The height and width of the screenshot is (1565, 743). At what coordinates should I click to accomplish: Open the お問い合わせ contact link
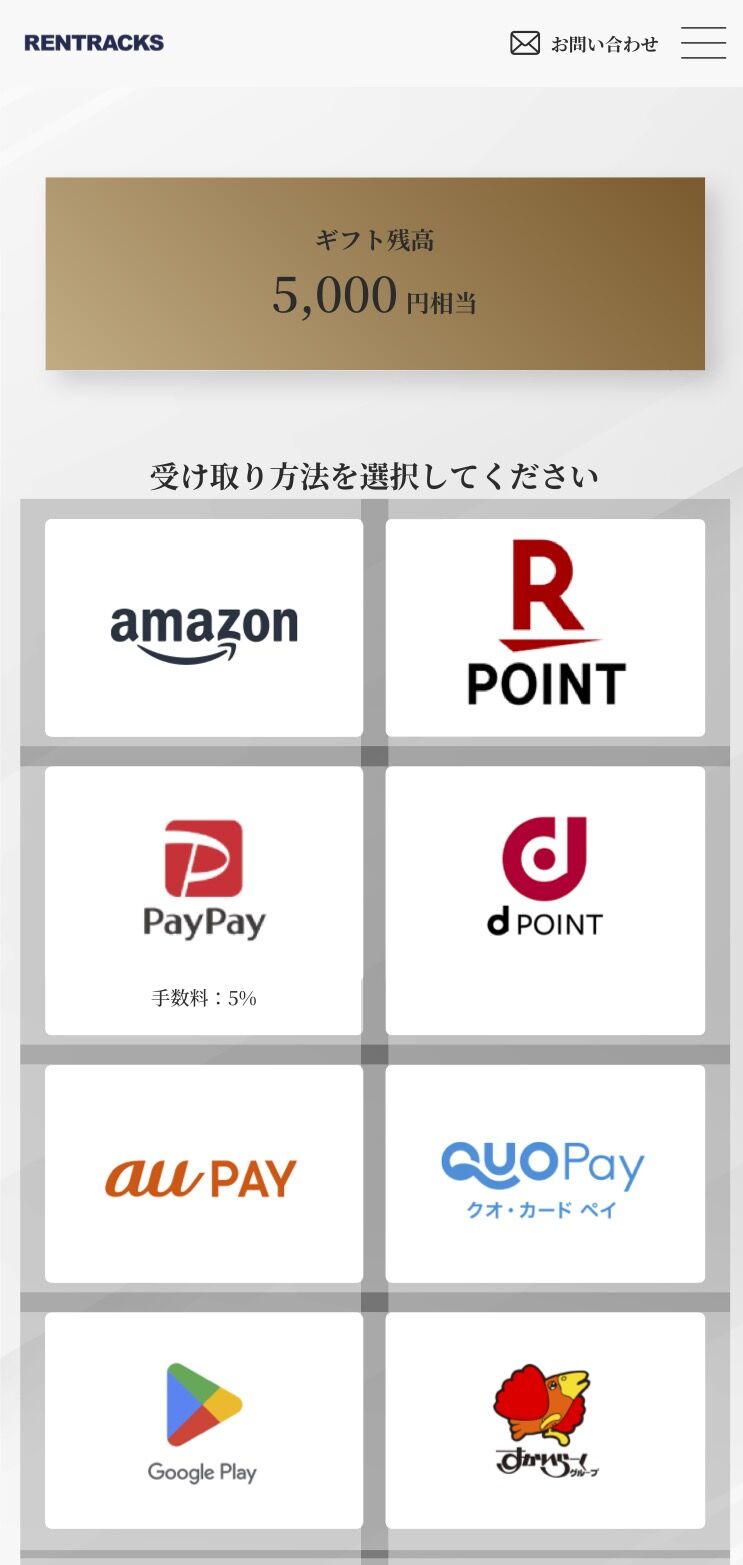pos(585,44)
